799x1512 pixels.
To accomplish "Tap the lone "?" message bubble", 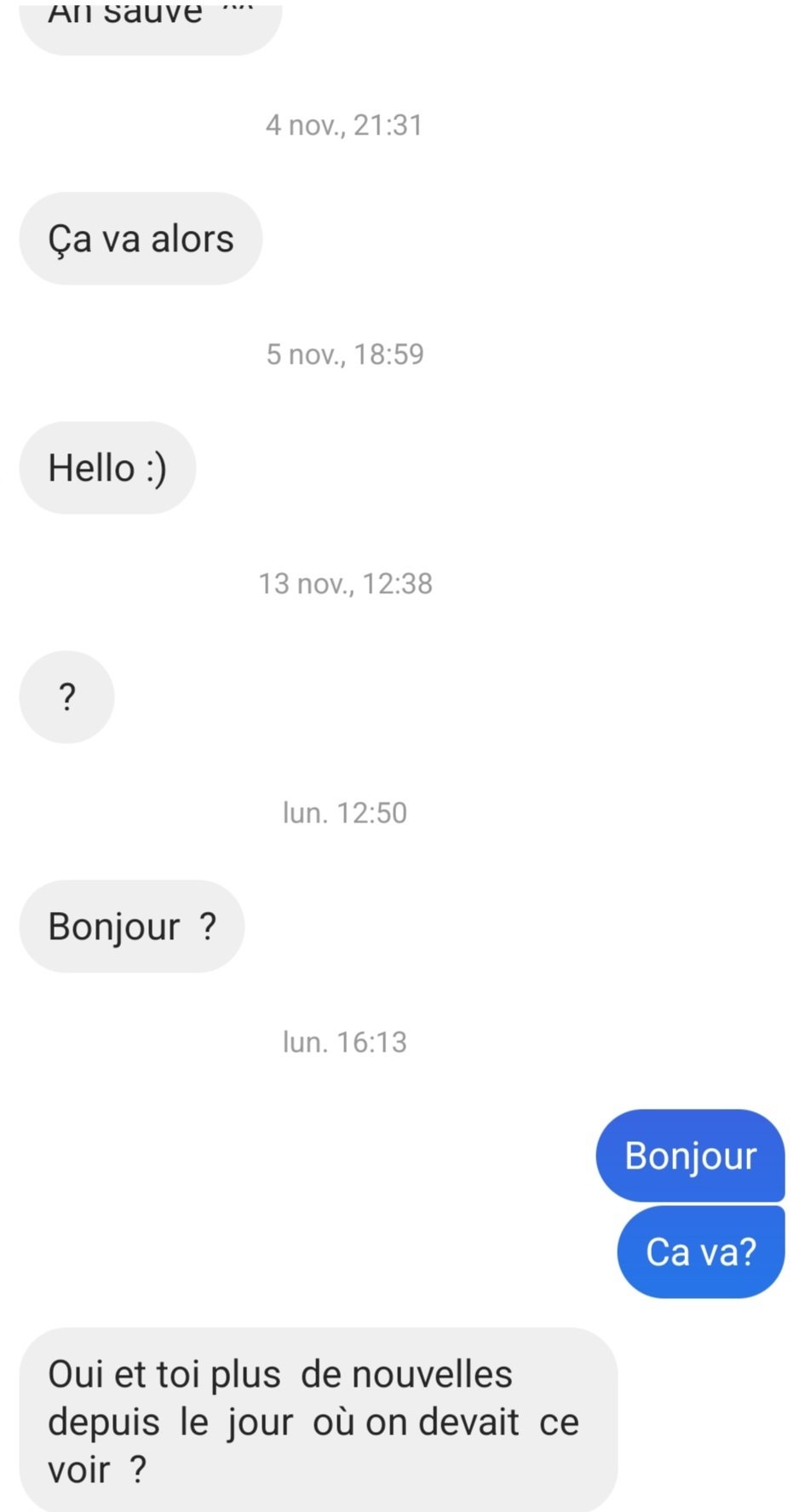I will (66, 697).
